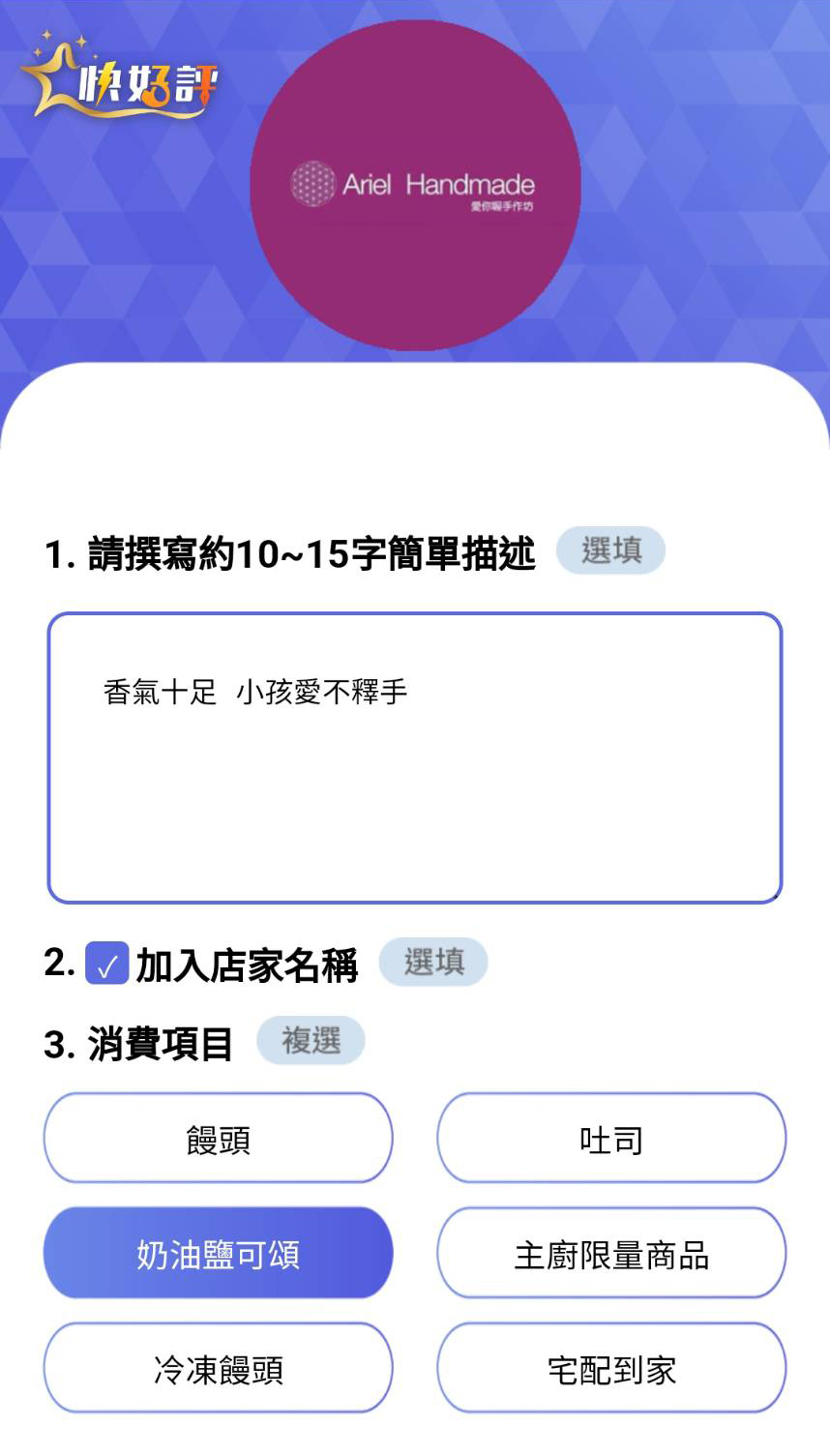Pick the 主廚限量商品 option
This screenshot has height=1456, width=830.
[610, 1253]
